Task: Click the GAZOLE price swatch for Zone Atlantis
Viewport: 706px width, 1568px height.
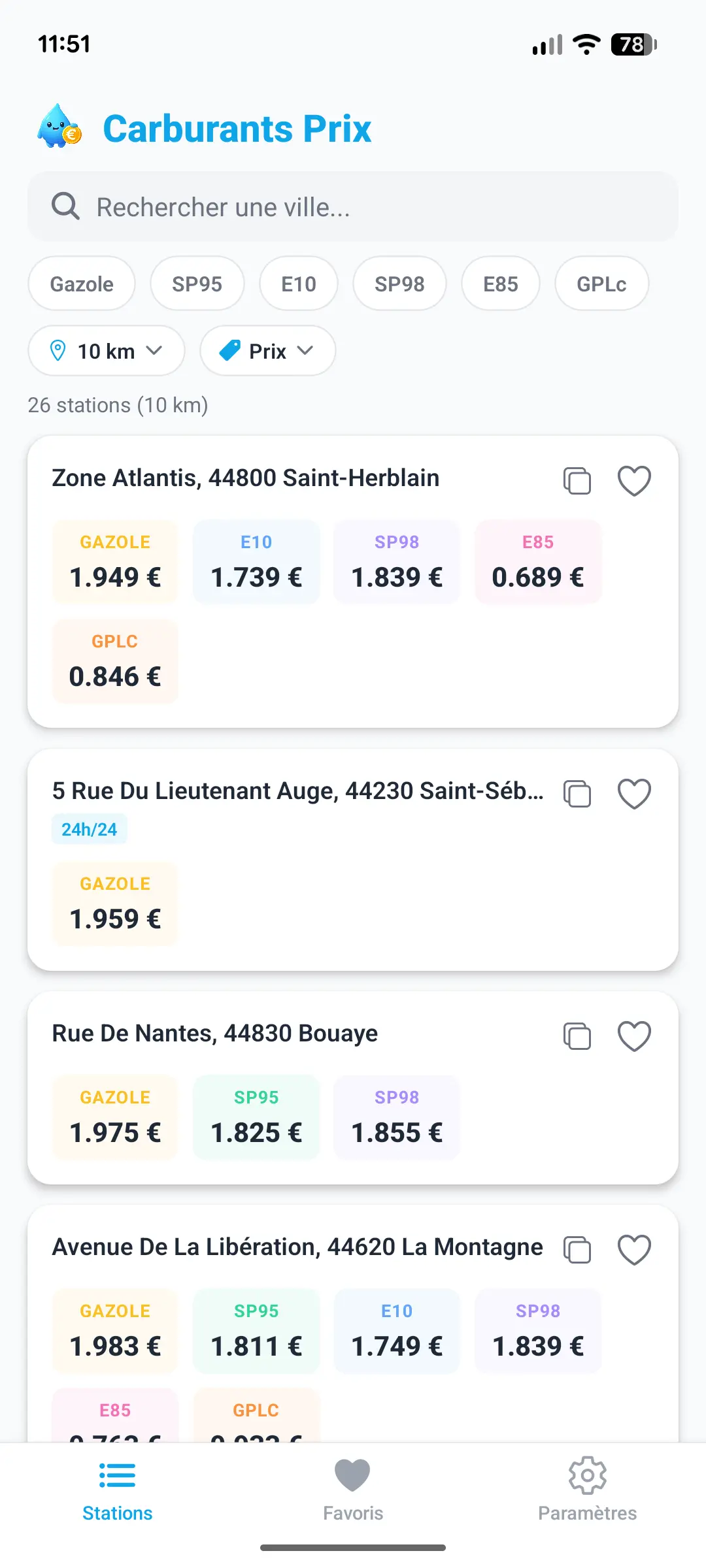Action: (114, 562)
